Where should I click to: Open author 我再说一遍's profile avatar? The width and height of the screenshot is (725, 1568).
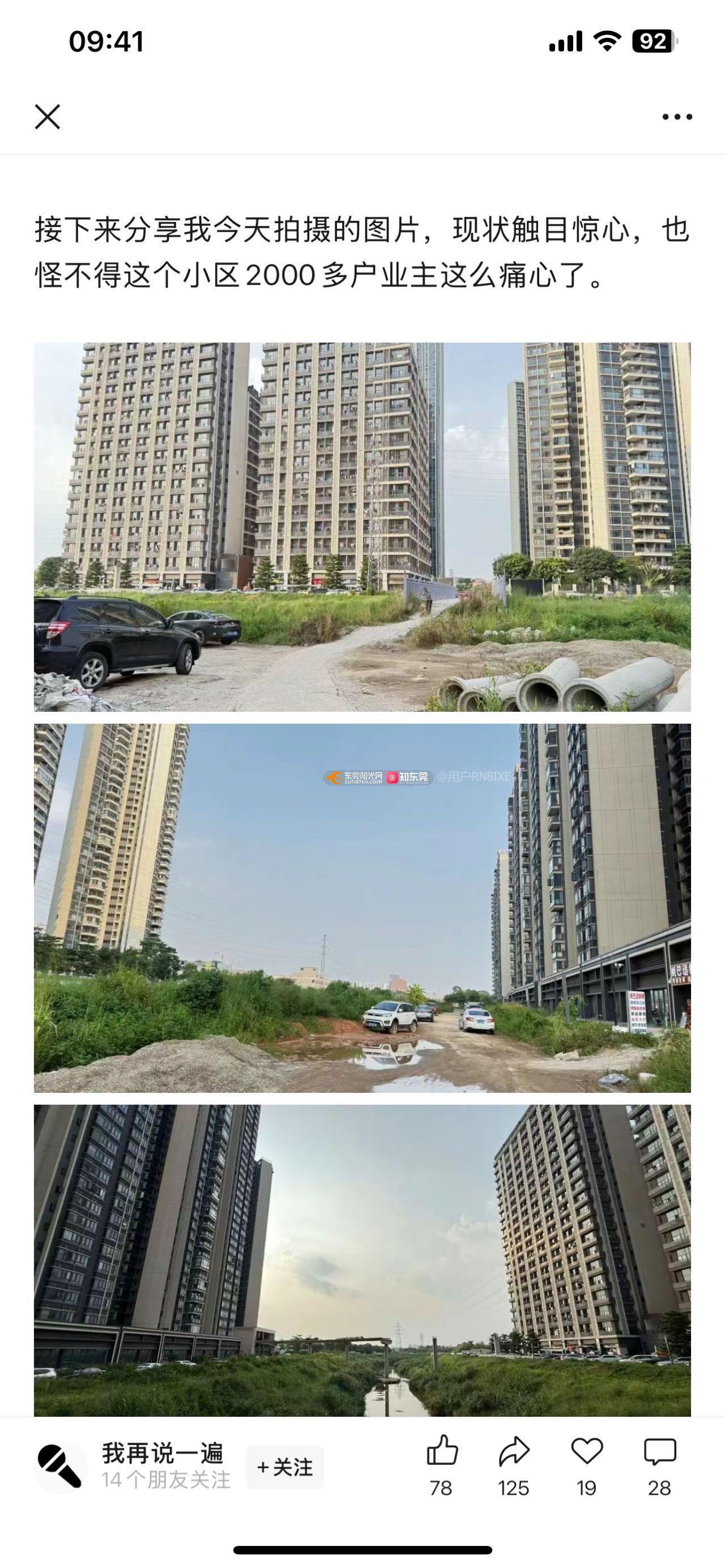click(x=60, y=1467)
